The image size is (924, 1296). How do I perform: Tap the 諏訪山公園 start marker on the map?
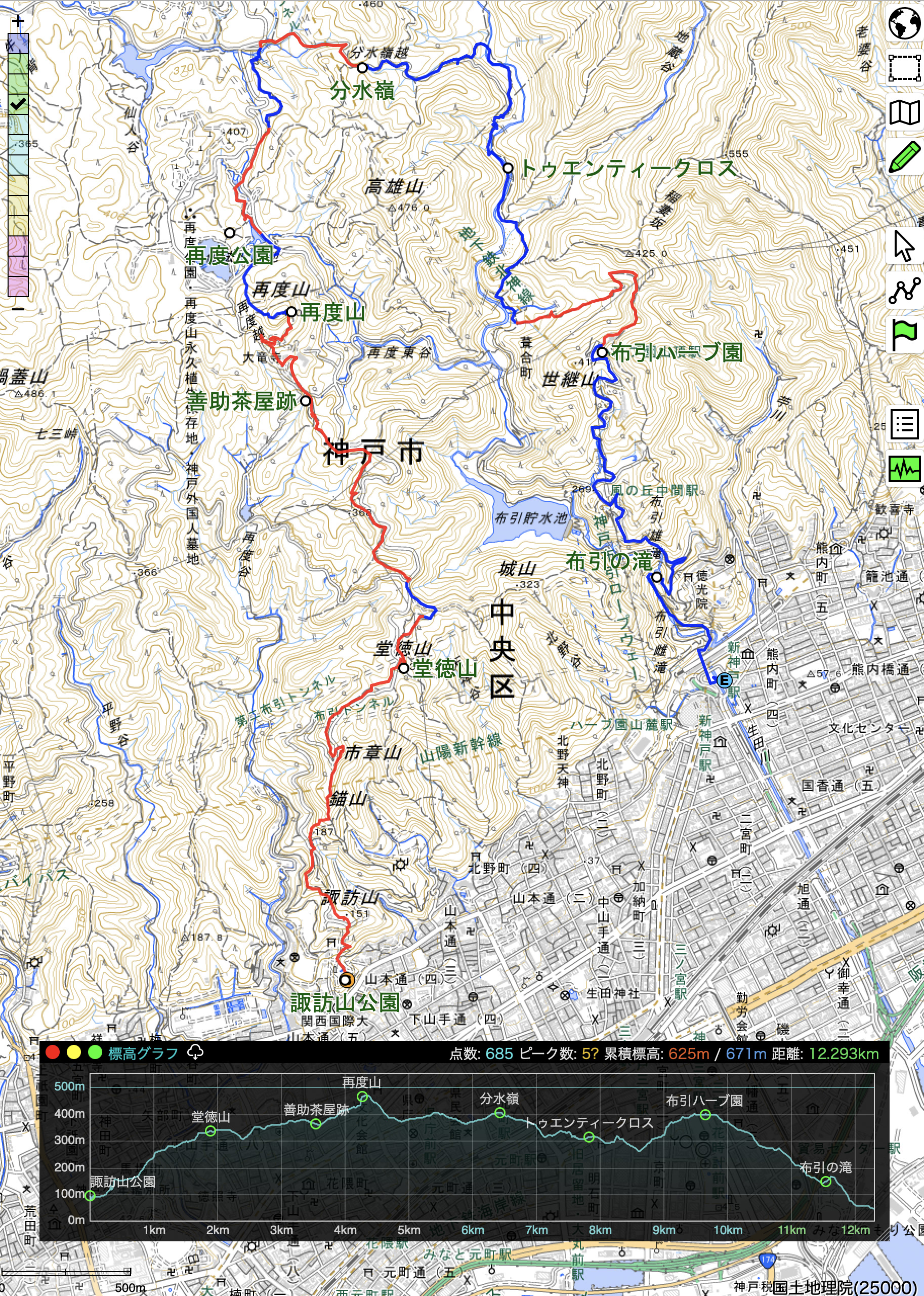(x=346, y=980)
